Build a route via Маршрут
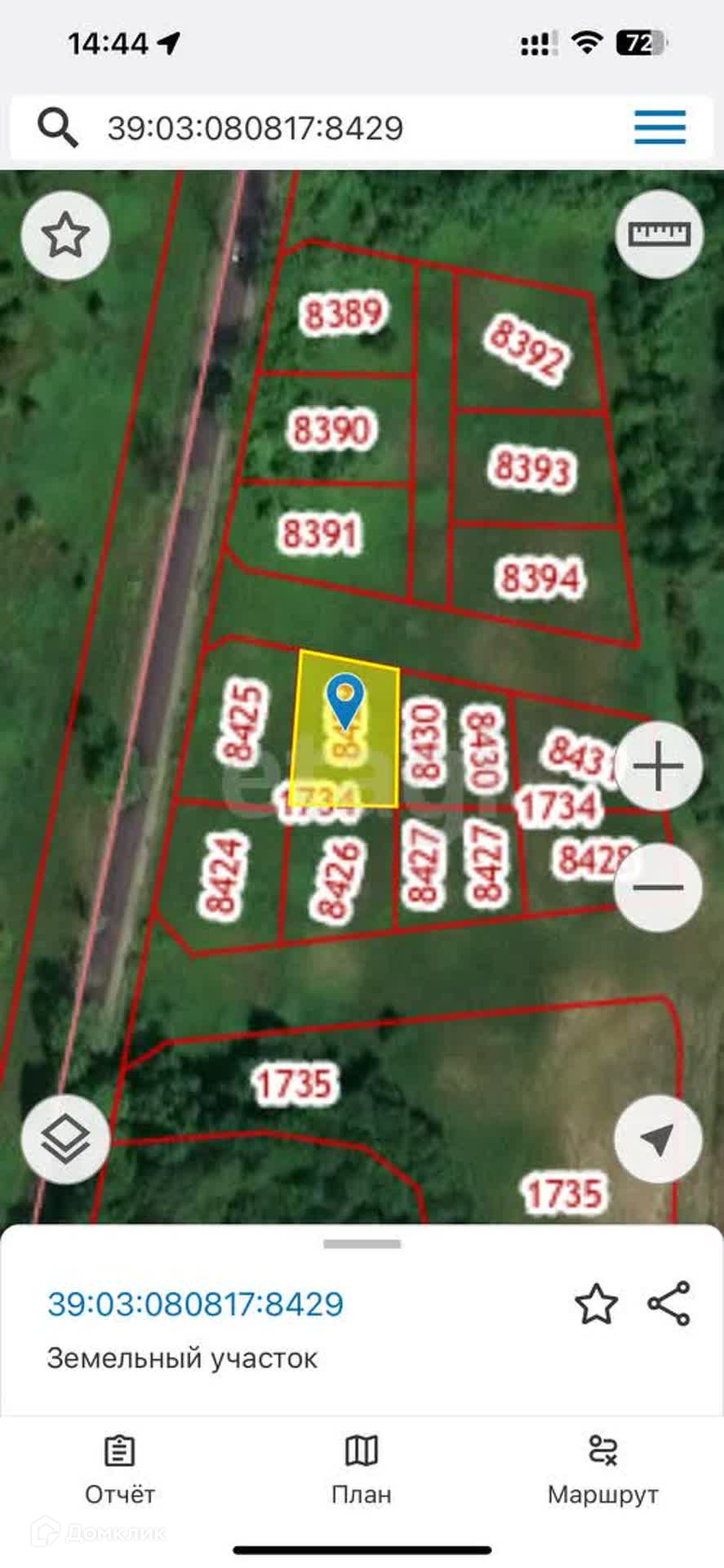Image resolution: width=724 pixels, height=1568 pixels. point(602,1472)
